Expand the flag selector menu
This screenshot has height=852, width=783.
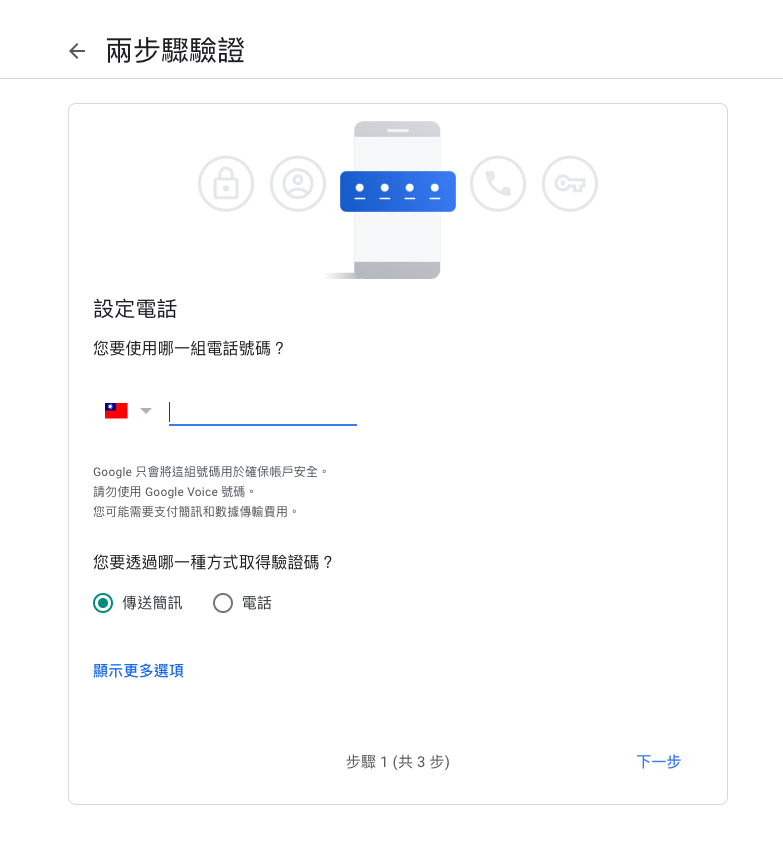click(x=127, y=411)
